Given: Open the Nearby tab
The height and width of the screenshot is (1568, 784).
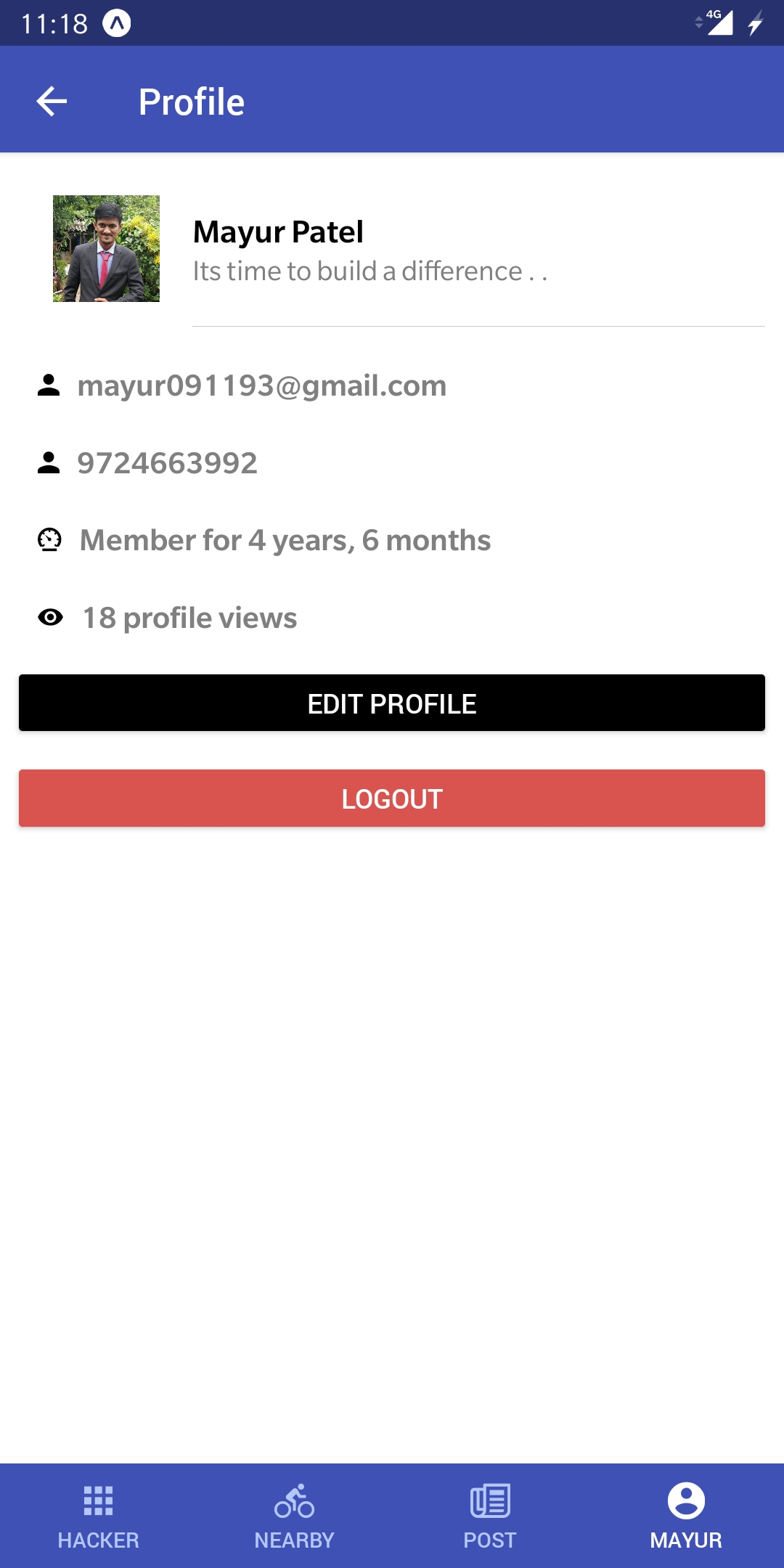Looking at the screenshot, I should coord(294,1516).
